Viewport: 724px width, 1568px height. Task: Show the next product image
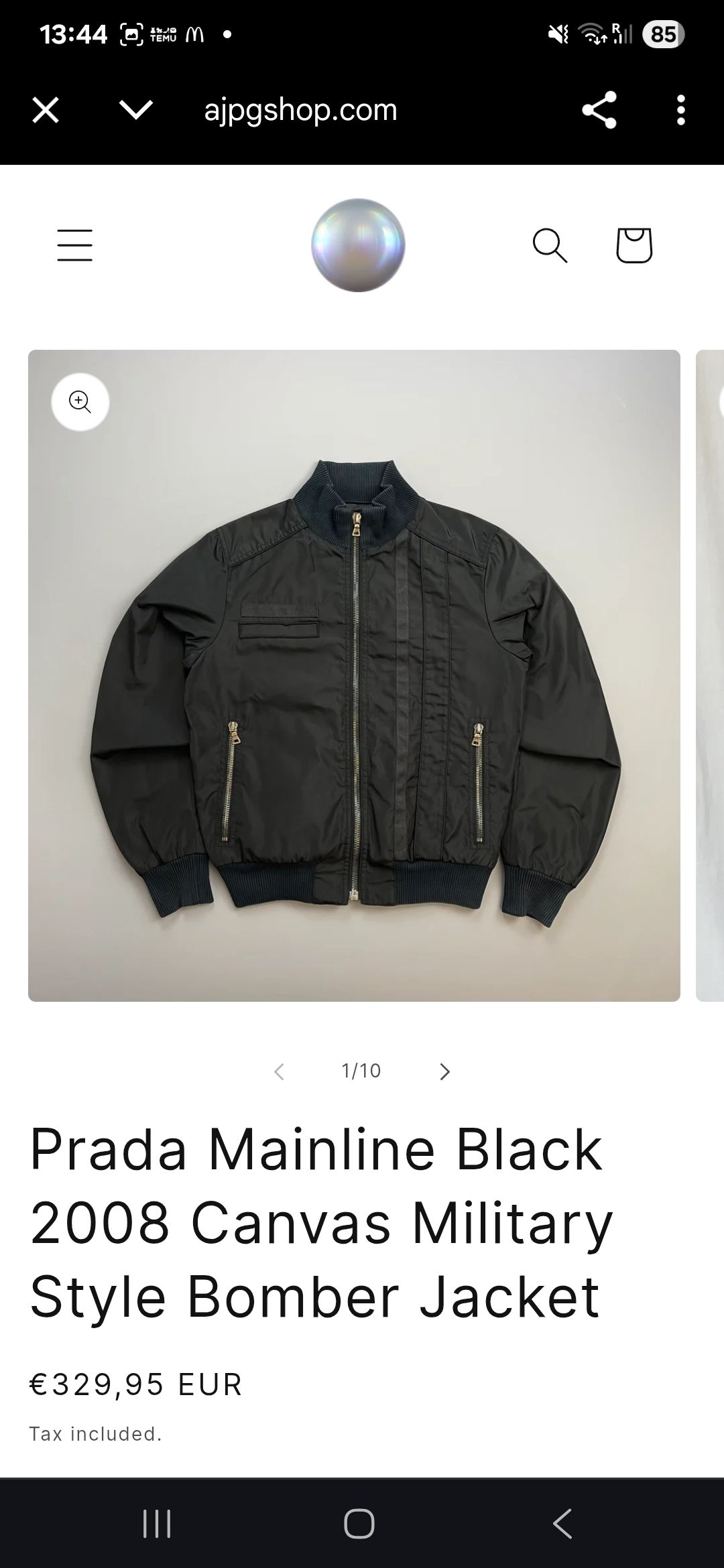pos(444,1071)
